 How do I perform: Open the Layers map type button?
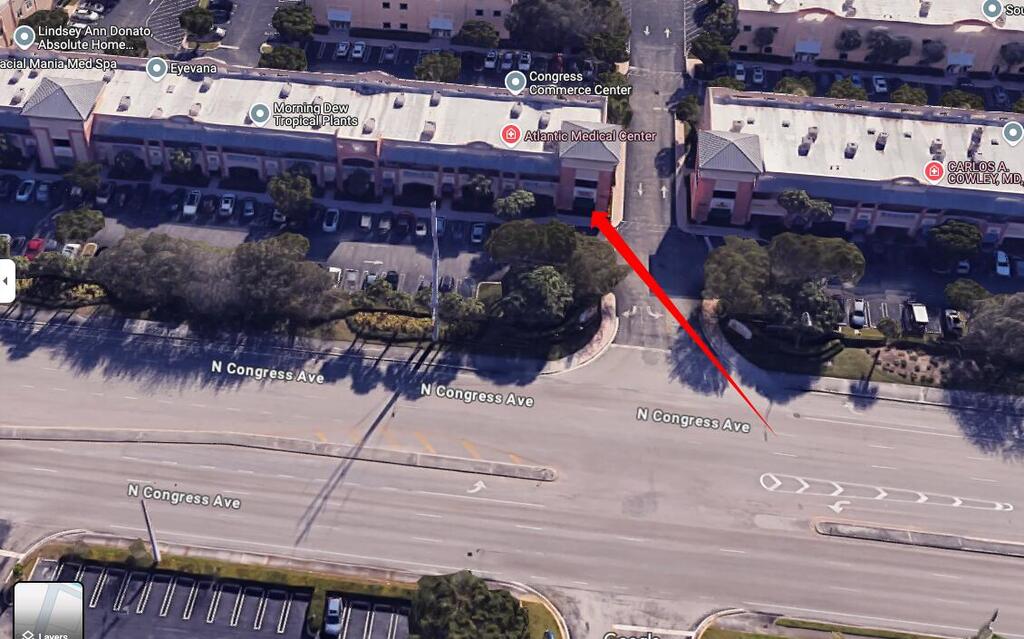tap(48, 610)
